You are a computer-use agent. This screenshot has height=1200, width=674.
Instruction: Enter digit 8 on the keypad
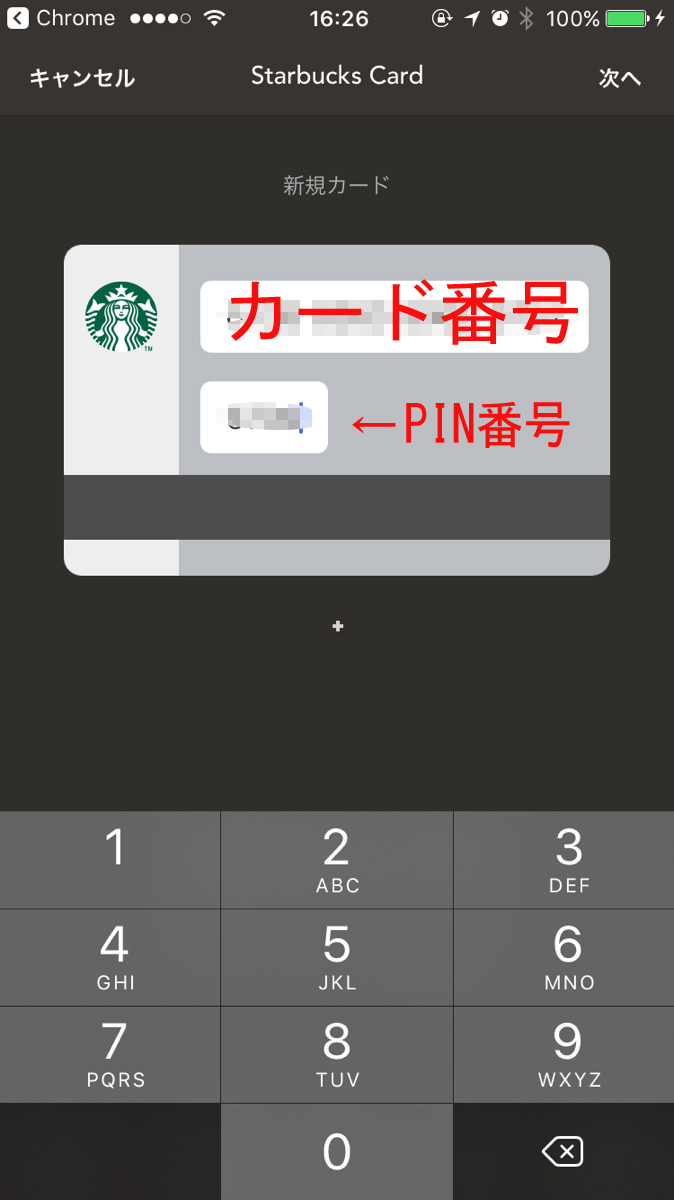[x=337, y=1053]
